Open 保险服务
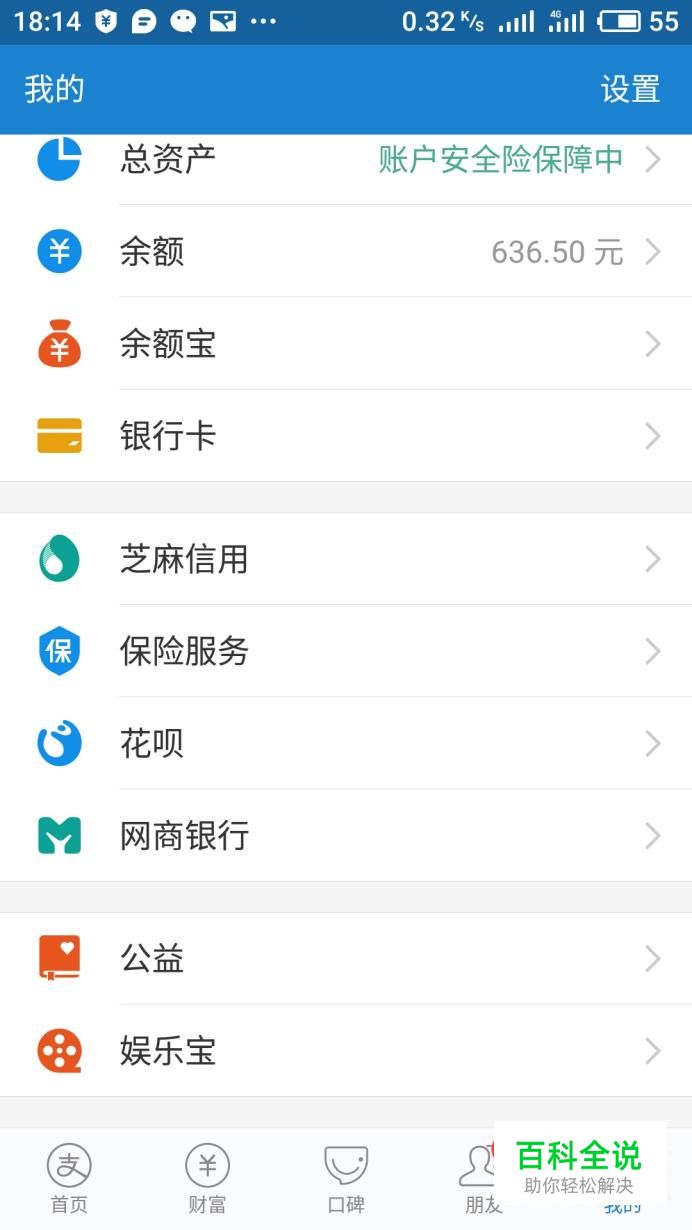Viewport: 692px width, 1230px height. pyautogui.click(x=346, y=651)
